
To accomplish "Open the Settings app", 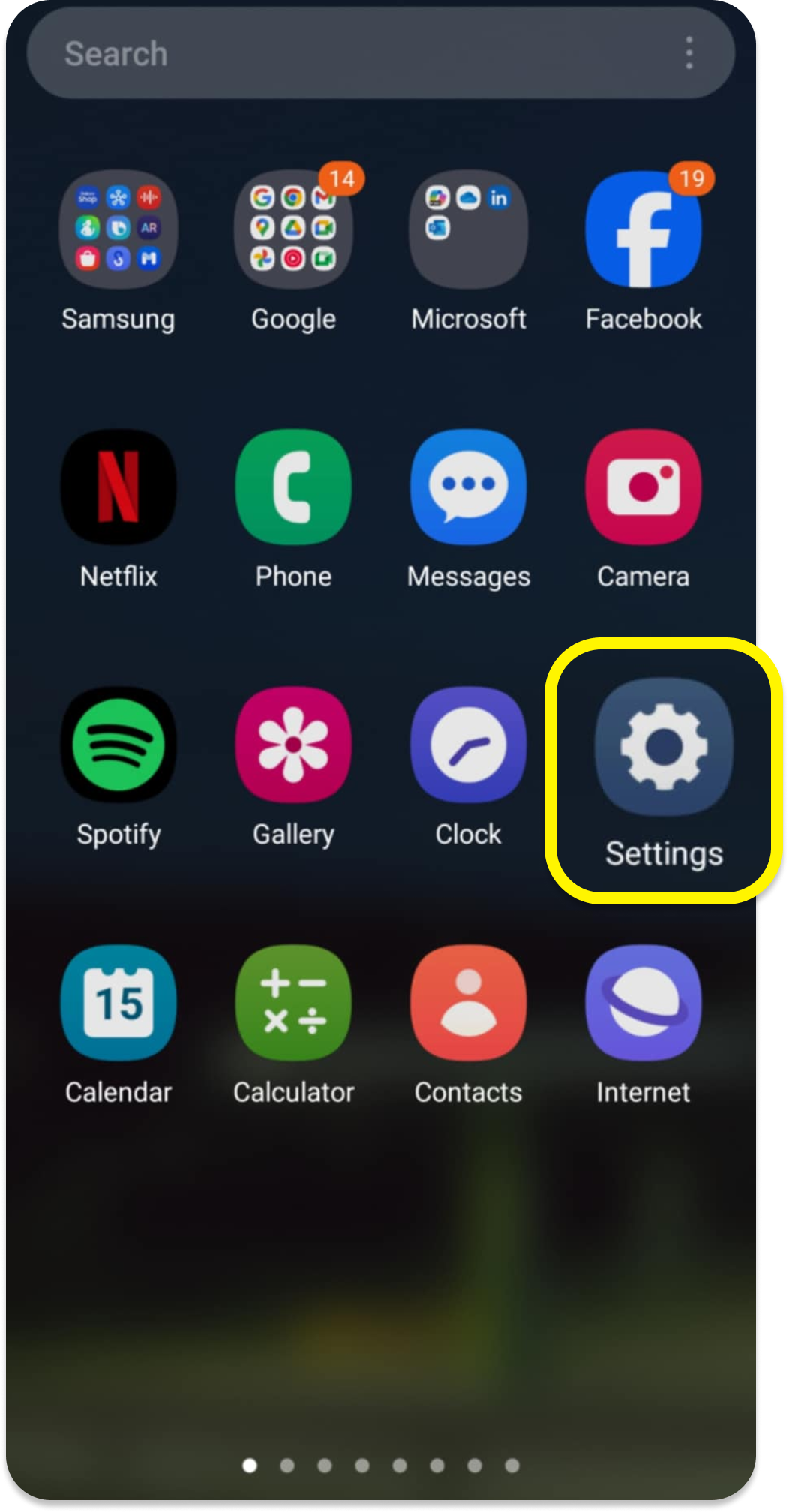I will 664,748.
